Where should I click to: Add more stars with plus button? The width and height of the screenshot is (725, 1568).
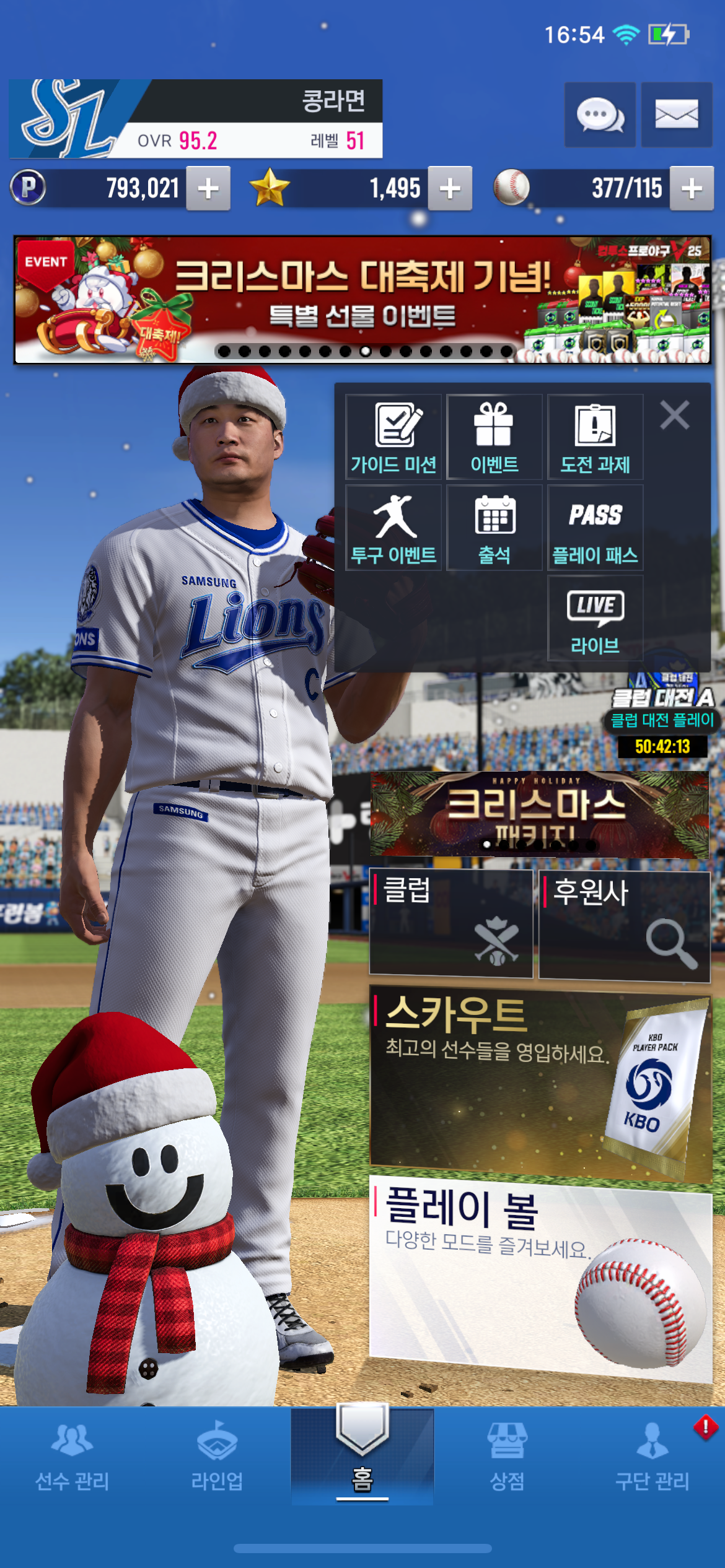450,188
